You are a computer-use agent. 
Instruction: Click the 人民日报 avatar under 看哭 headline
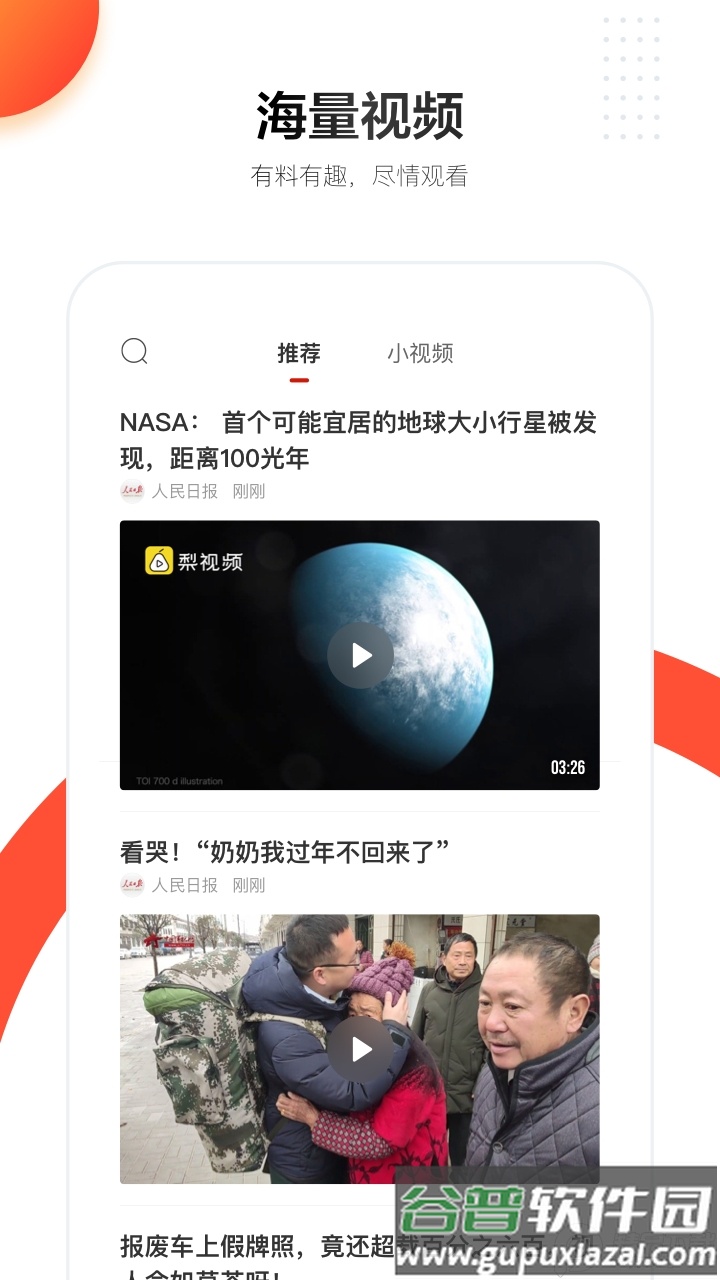(x=130, y=885)
